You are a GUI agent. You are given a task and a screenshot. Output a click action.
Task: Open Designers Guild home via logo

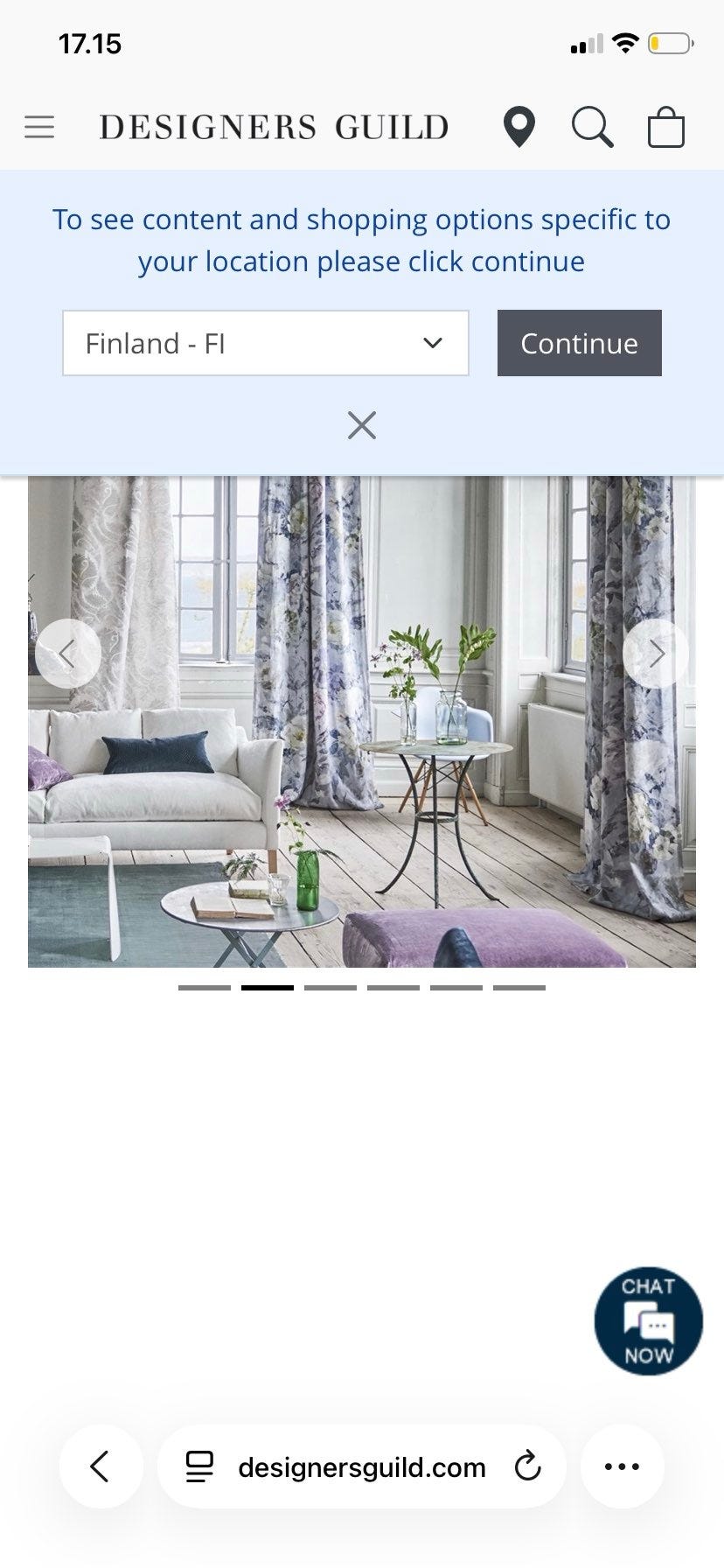[274, 128]
